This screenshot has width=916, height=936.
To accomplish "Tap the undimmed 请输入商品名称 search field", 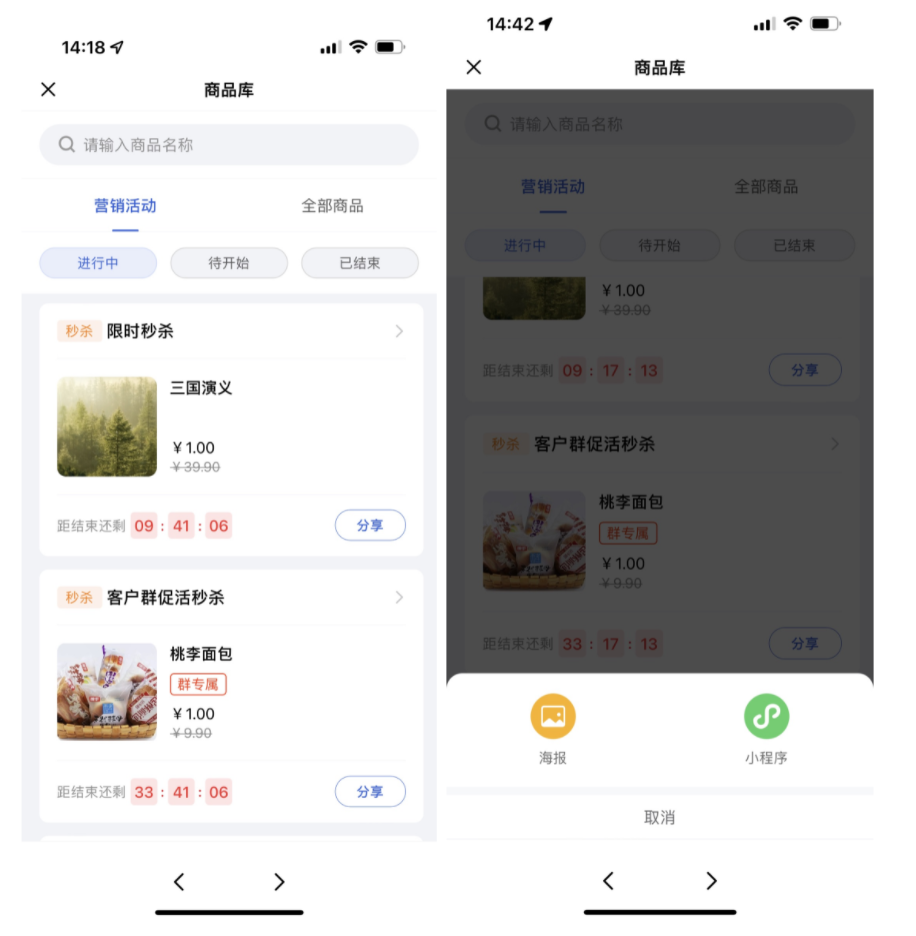I will (229, 145).
